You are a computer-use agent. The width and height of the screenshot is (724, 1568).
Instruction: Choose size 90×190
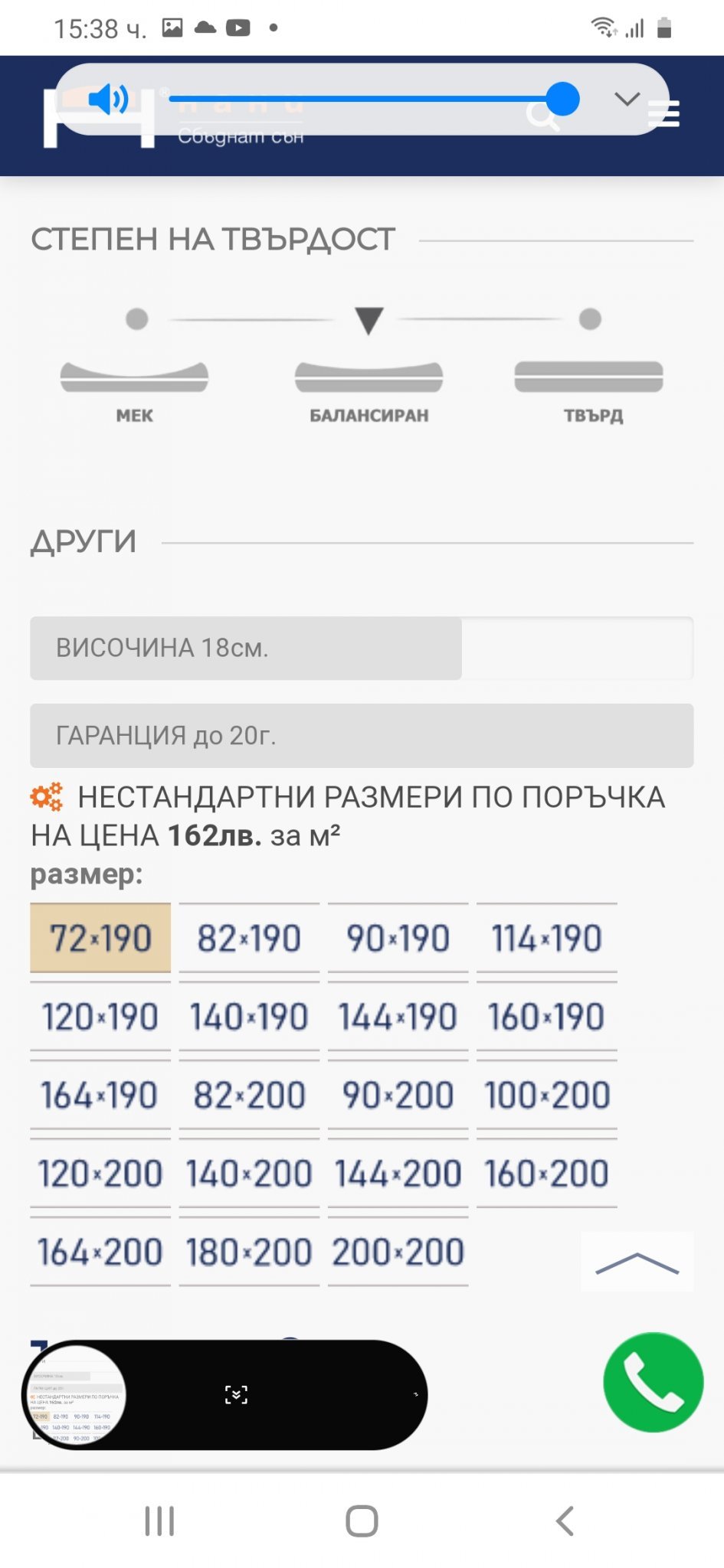[x=398, y=939]
